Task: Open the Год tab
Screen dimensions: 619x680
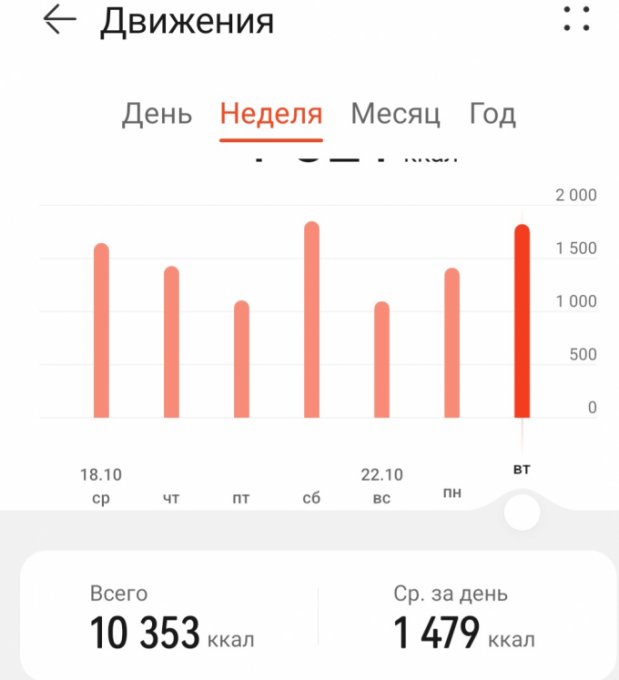Action: coord(492,114)
